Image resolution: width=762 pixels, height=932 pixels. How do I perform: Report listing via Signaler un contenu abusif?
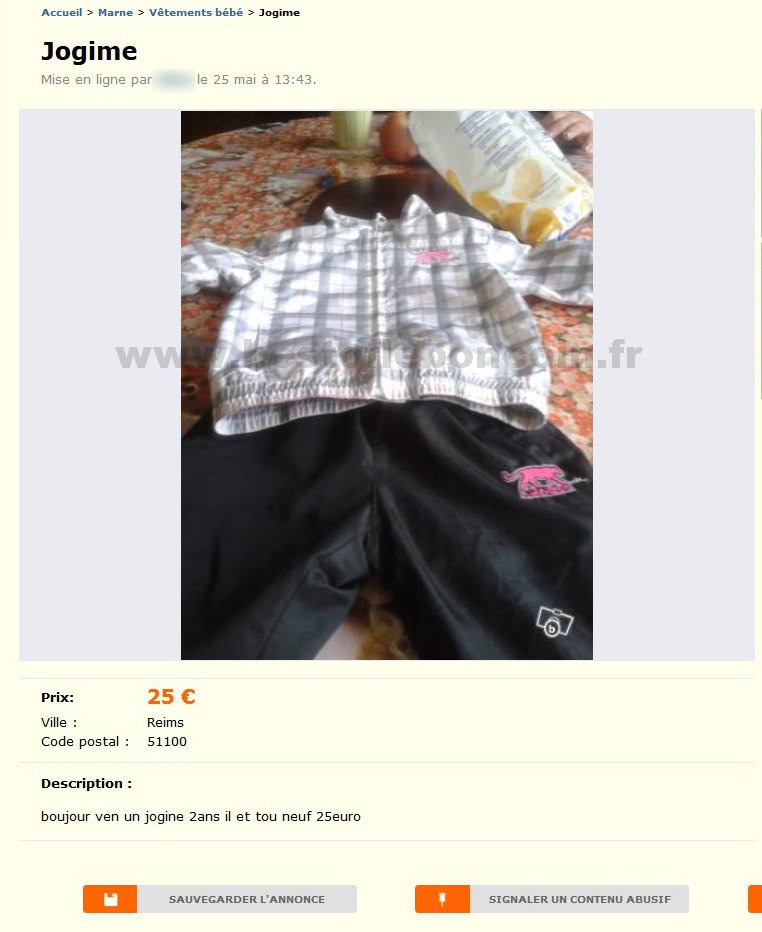tap(552, 899)
